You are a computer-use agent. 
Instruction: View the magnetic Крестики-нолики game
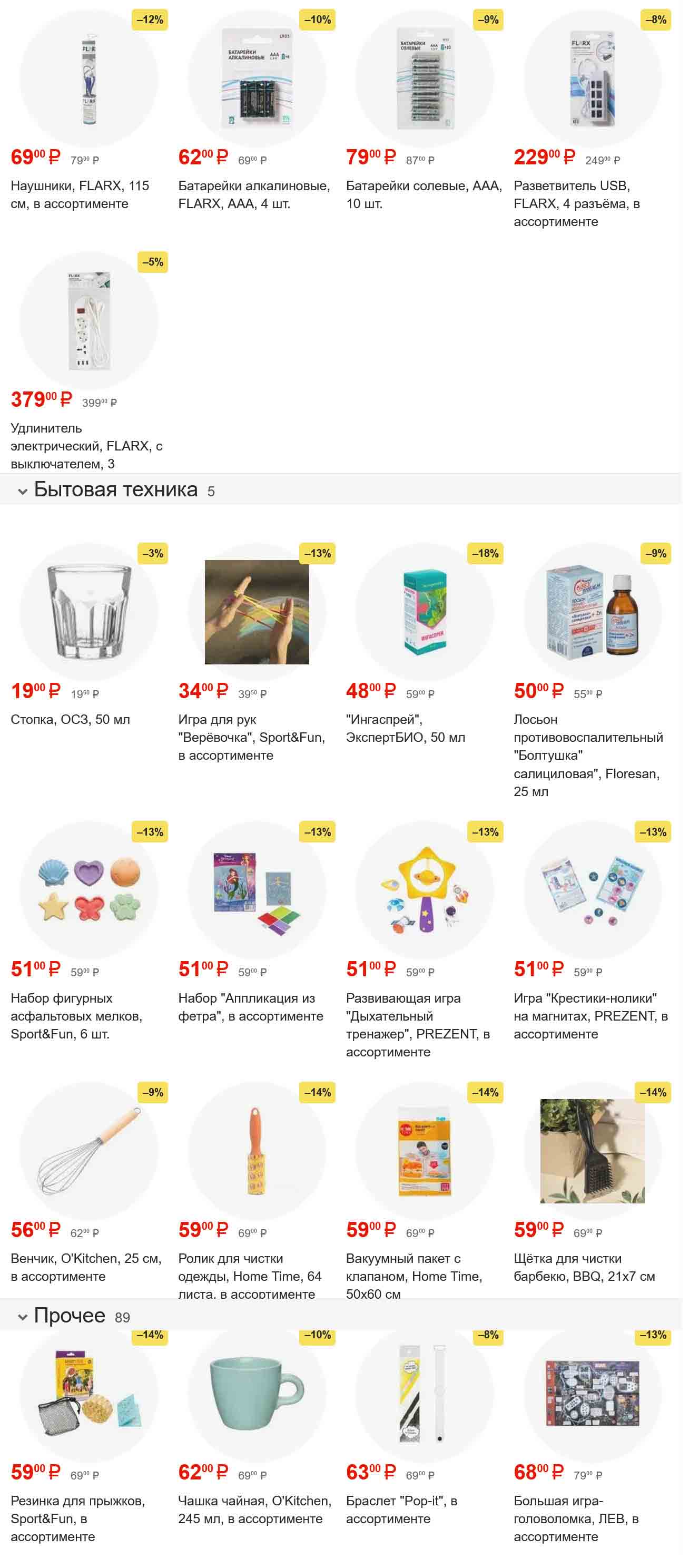[x=592, y=890]
